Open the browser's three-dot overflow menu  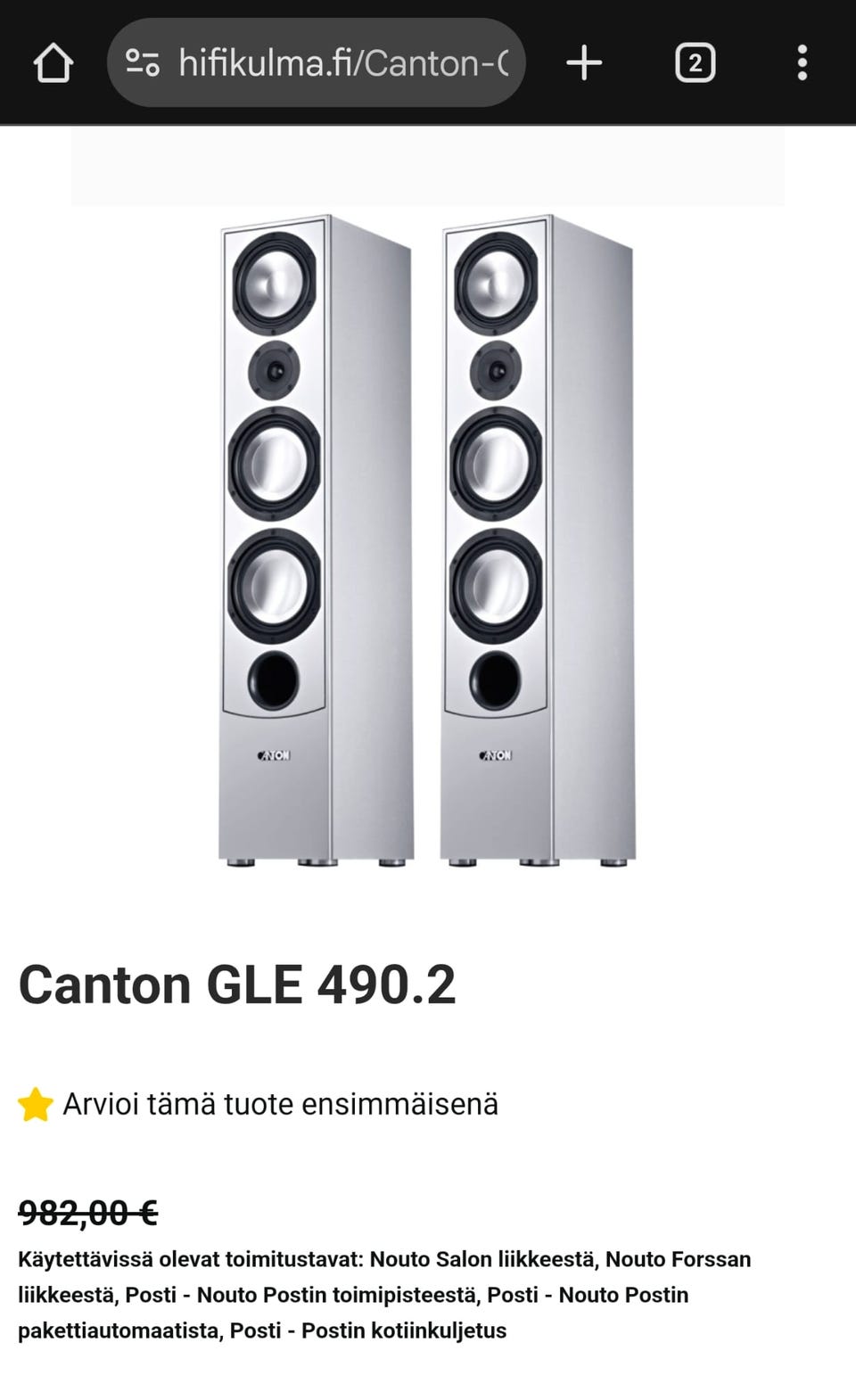coord(802,63)
